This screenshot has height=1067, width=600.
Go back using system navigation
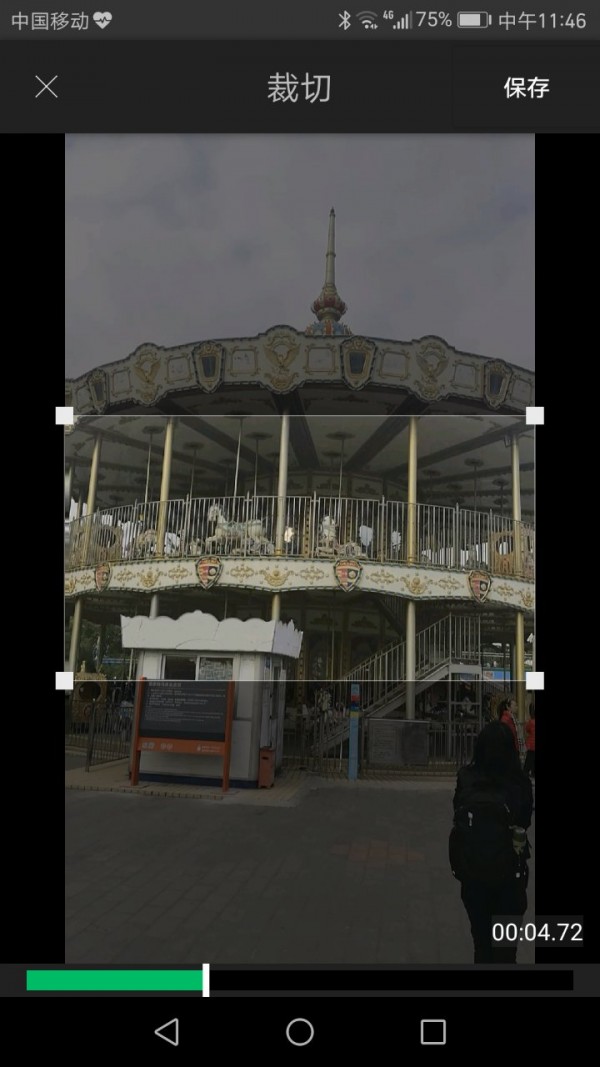[167, 1032]
